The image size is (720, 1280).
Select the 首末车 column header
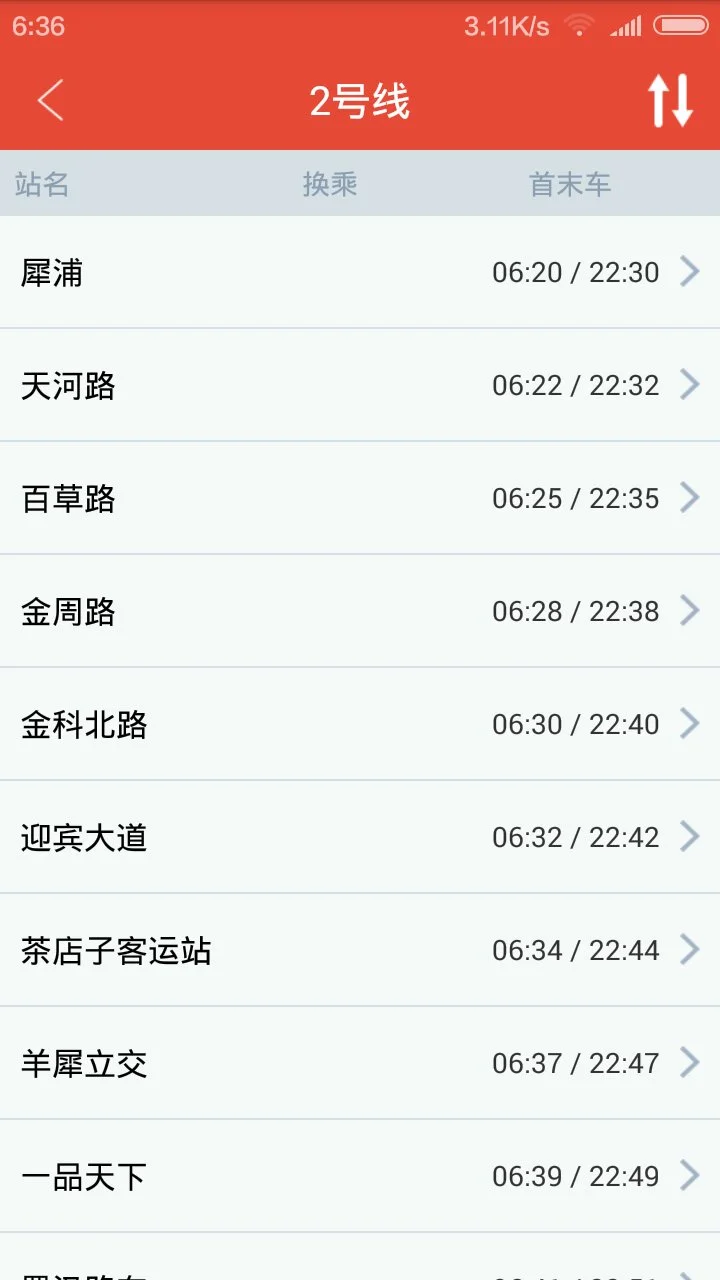[x=570, y=183]
